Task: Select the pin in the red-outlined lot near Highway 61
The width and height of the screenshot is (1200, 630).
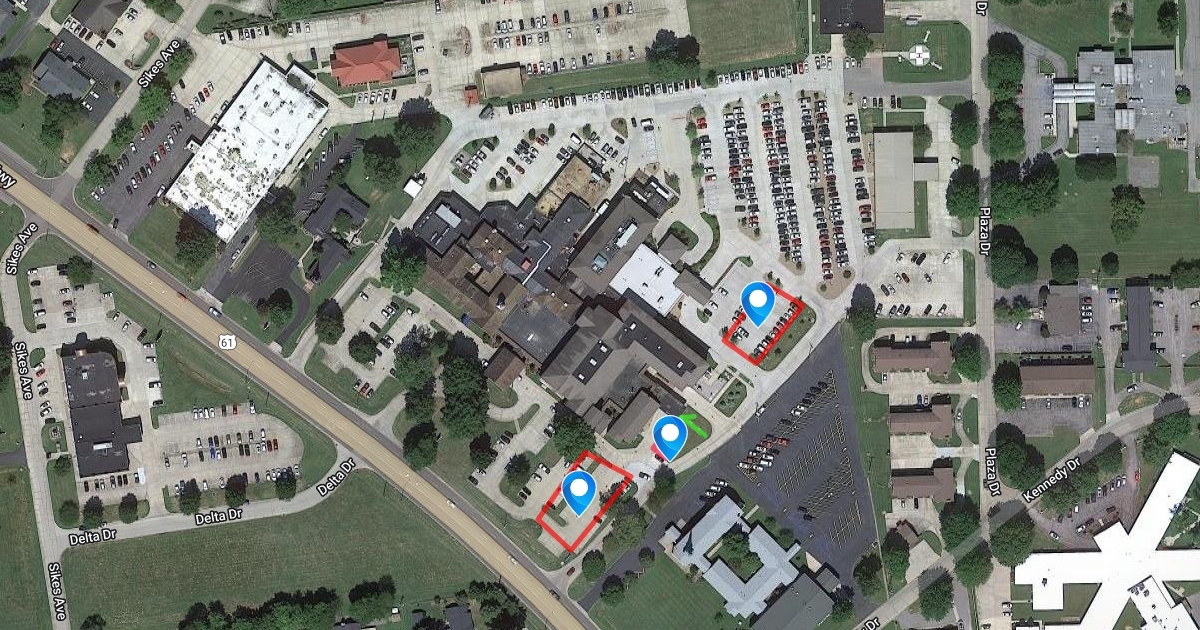Action: point(579,490)
